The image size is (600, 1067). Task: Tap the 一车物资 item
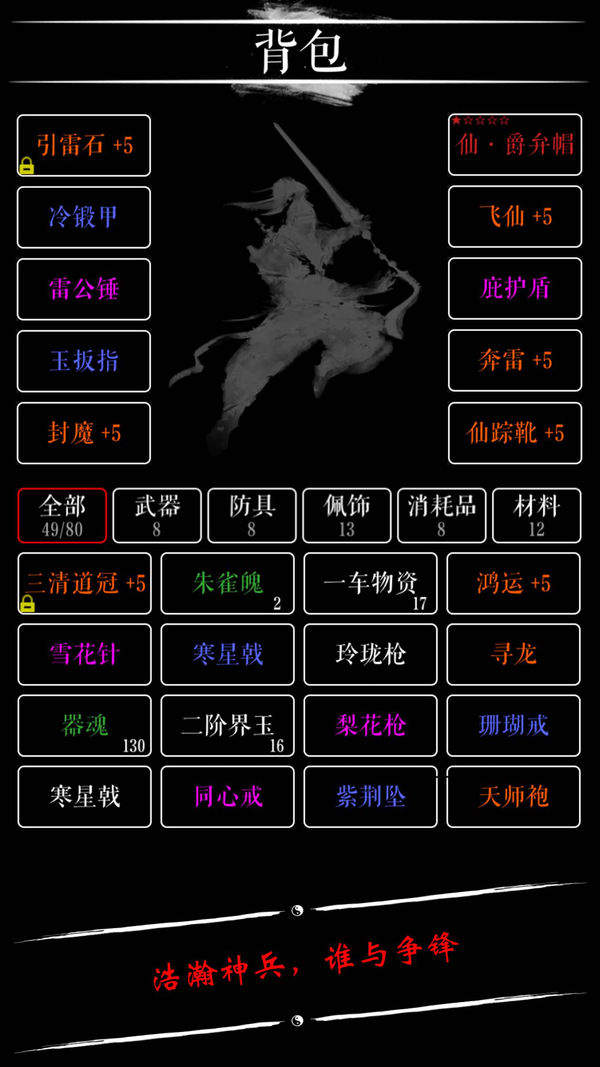(371, 583)
